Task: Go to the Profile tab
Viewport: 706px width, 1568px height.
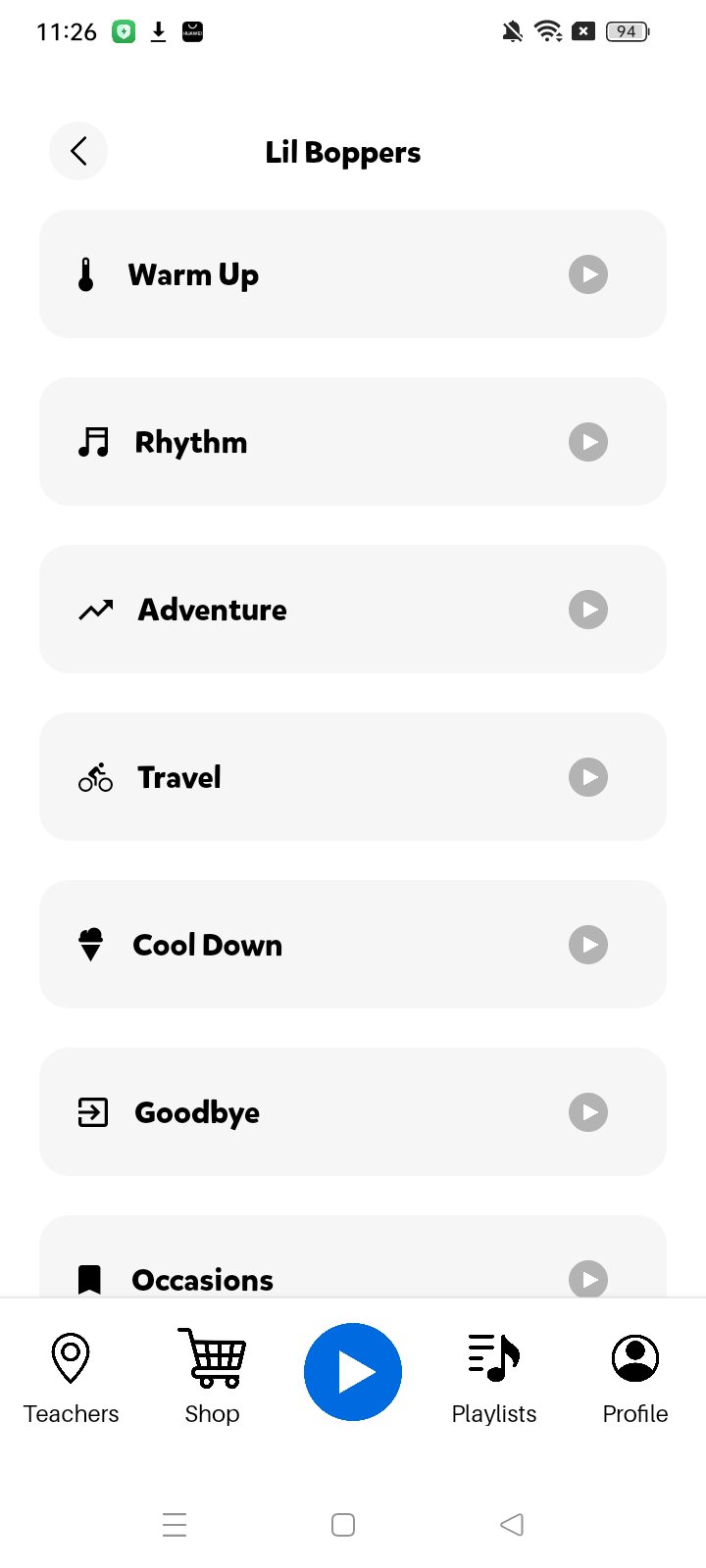Action: pos(635,1377)
